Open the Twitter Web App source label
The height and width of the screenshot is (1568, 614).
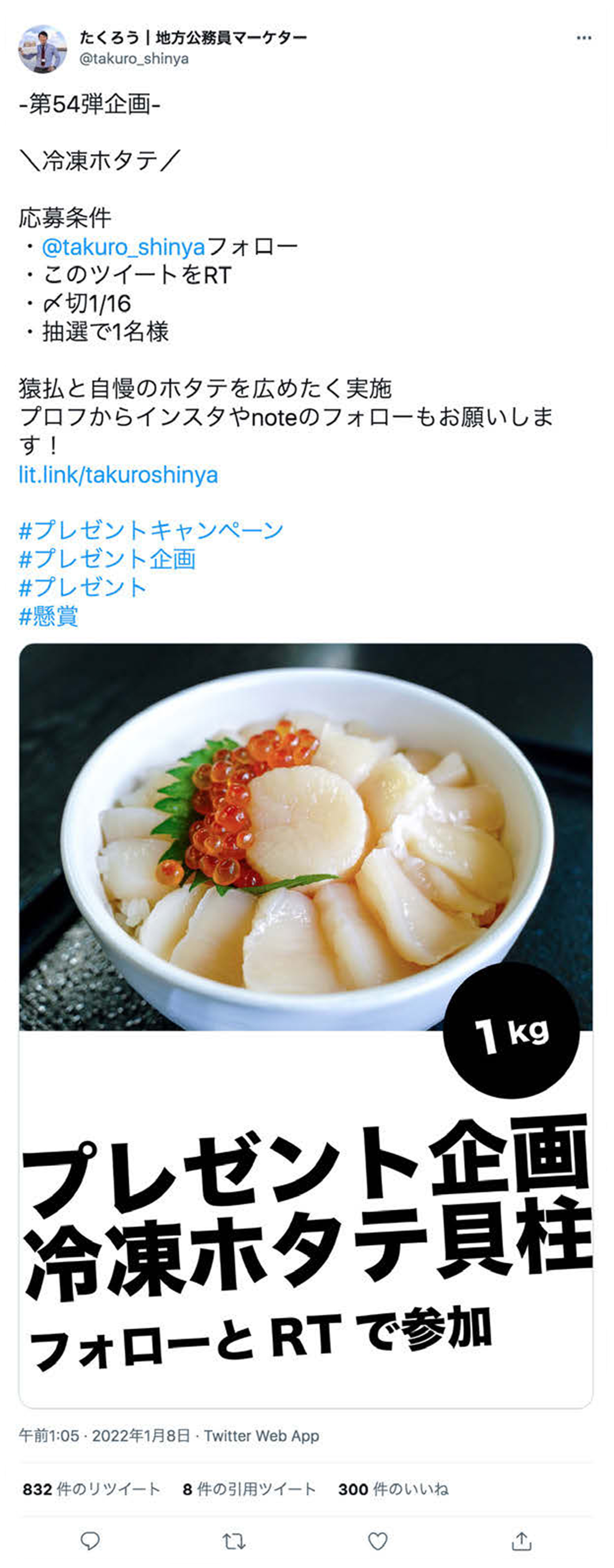261,1436
